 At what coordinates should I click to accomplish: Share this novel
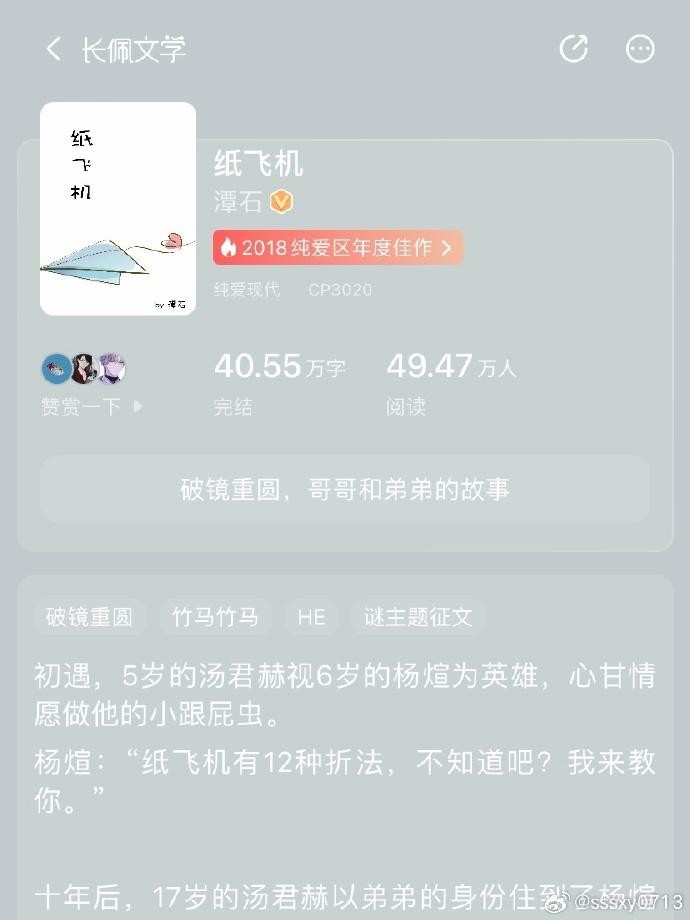(574, 49)
